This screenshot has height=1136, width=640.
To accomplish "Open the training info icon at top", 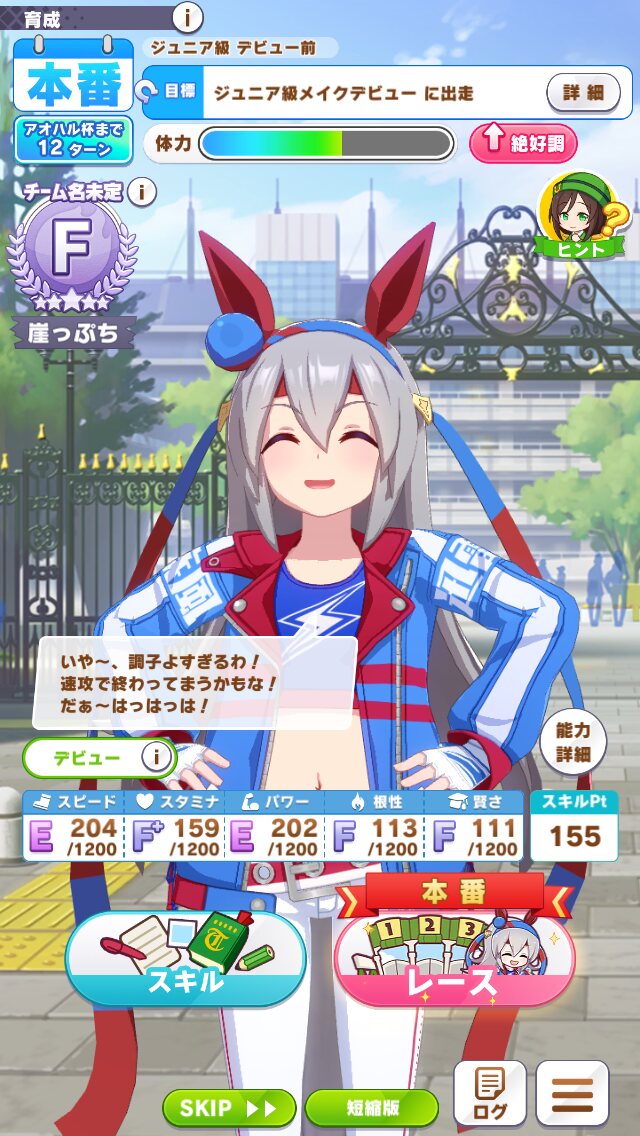I will [187, 16].
